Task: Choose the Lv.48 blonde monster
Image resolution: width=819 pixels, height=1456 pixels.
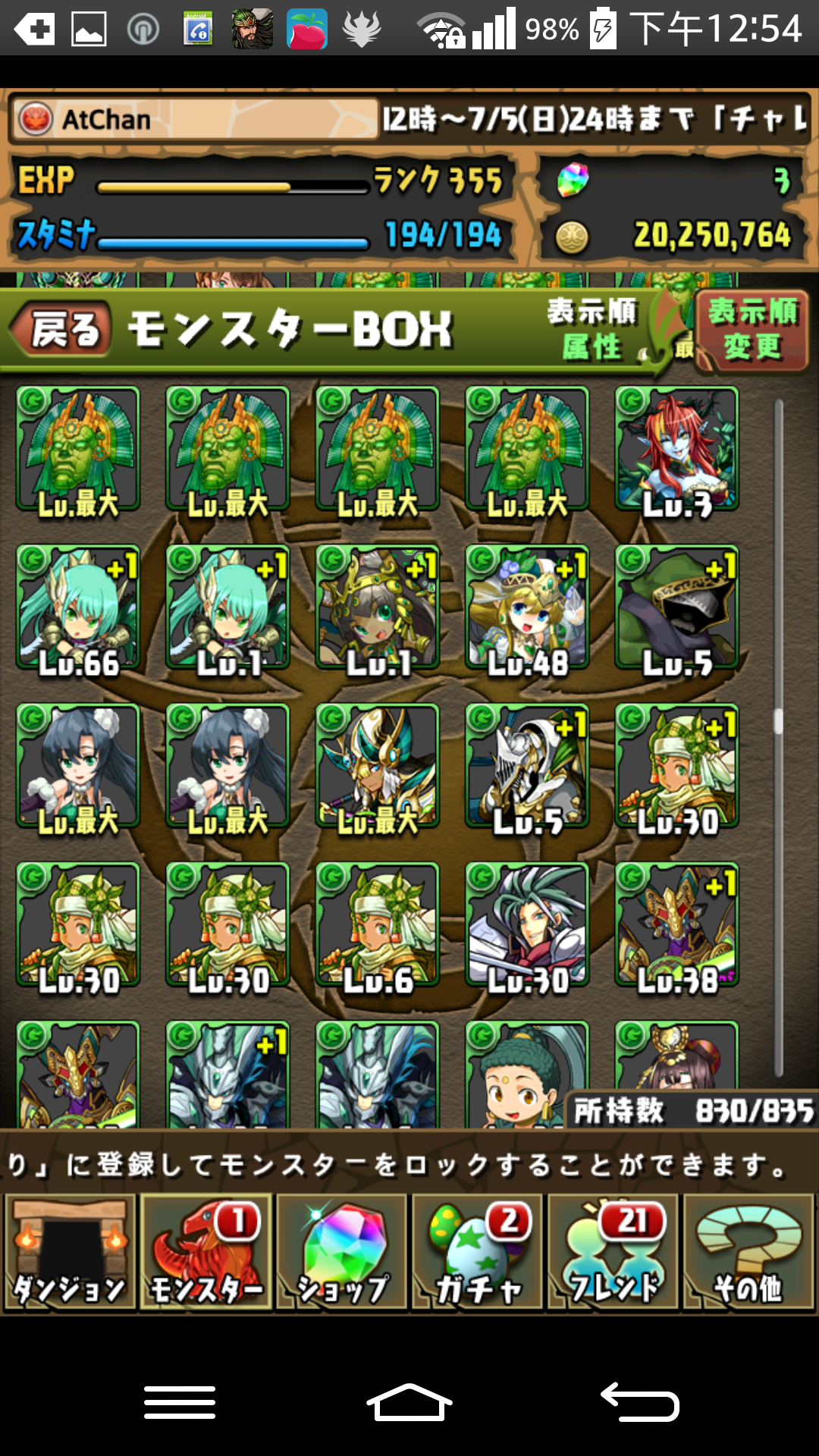Action: coord(527,608)
